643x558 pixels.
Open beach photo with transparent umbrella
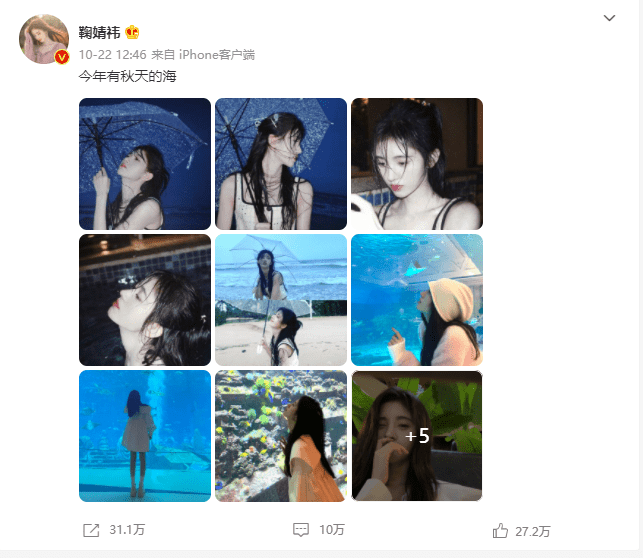(281, 300)
